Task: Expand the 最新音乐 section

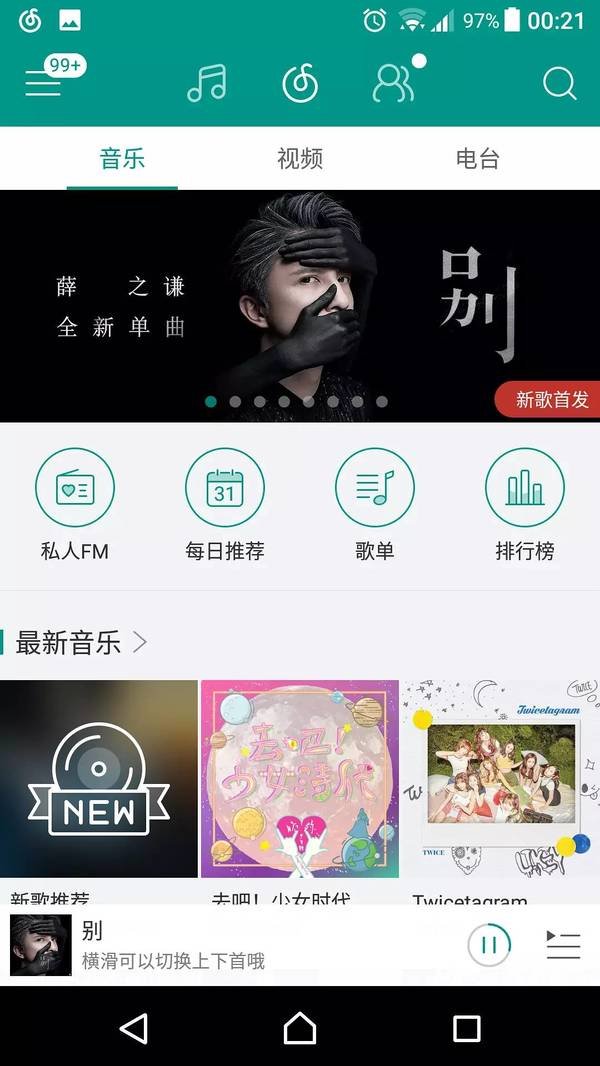Action: pyautogui.click(x=80, y=643)
